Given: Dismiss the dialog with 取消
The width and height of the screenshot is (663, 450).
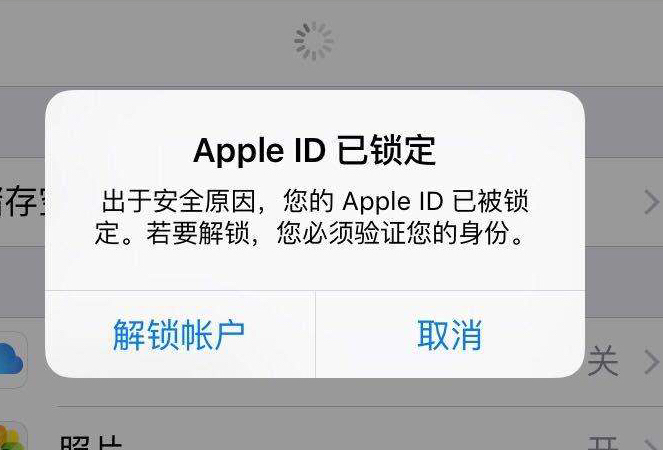Looking at the screenshot, I should pyautogui.click(x=449, y=335).
